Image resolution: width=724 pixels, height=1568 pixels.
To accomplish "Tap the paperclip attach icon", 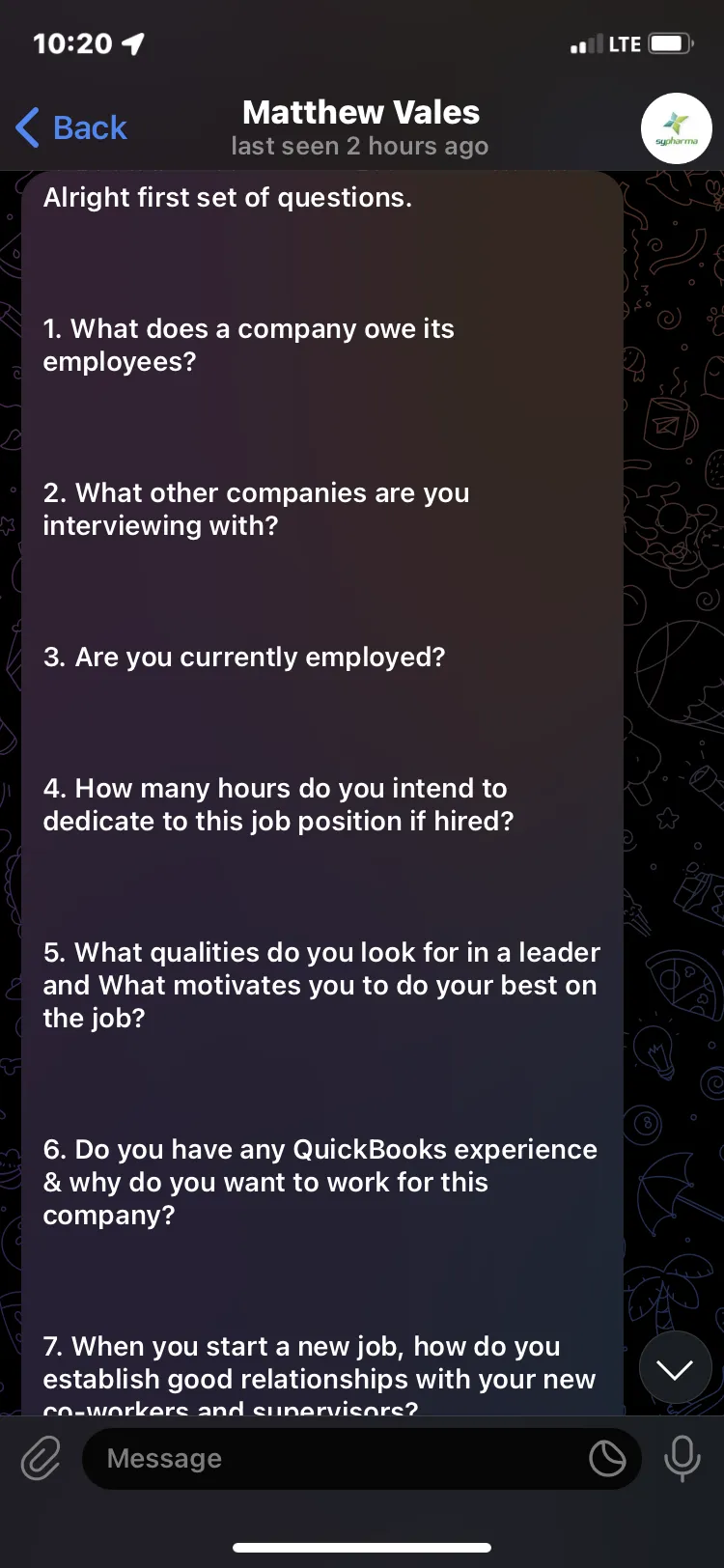I will (x=41, y=1458).
